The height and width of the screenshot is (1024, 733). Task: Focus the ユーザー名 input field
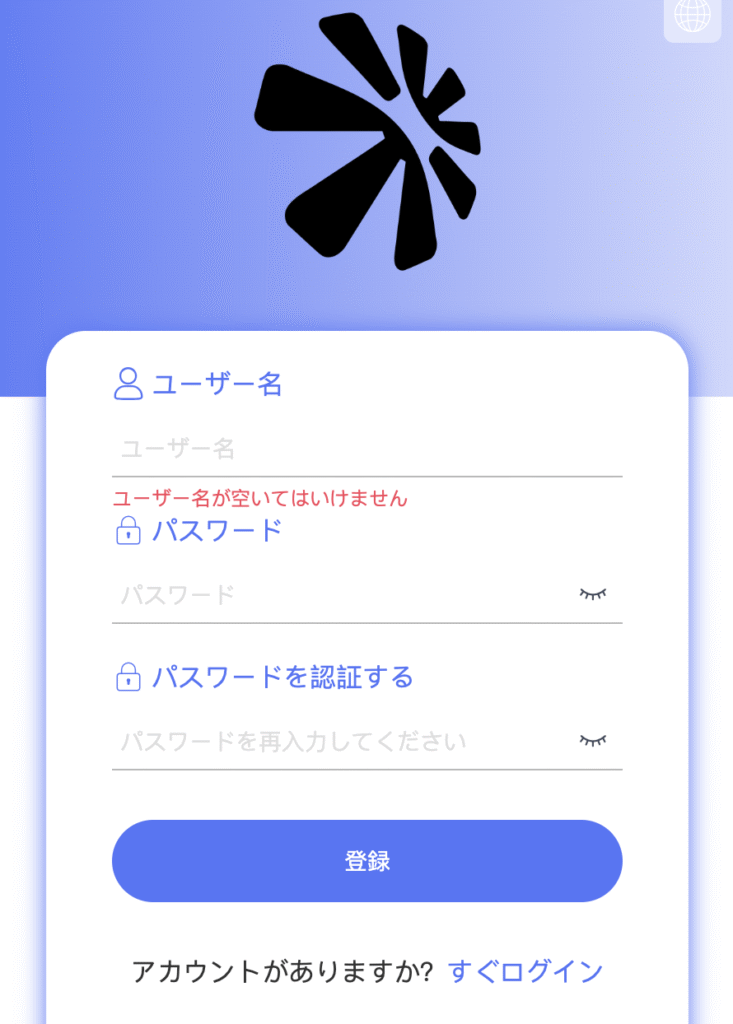(x=300, y=448)
